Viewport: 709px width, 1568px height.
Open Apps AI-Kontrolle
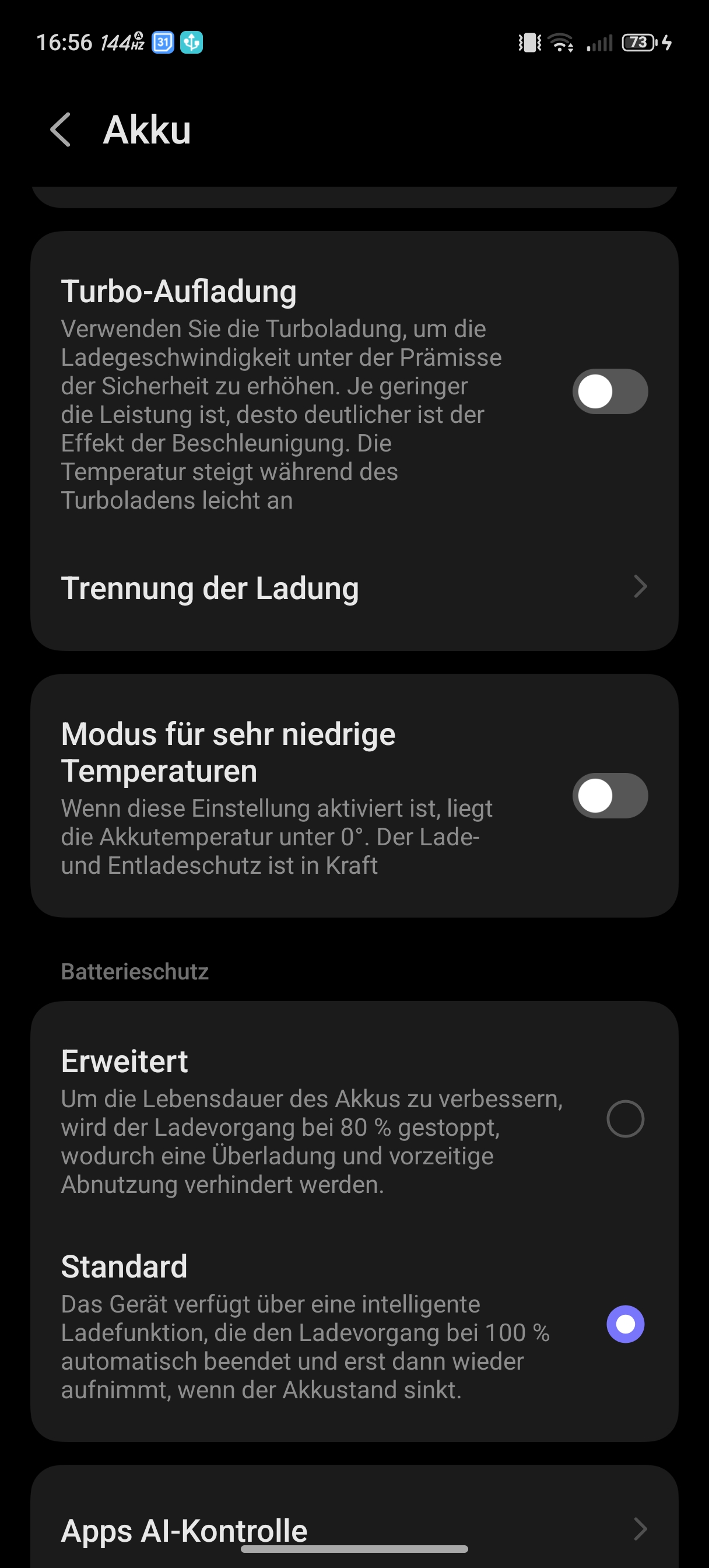pos(354,1529)
